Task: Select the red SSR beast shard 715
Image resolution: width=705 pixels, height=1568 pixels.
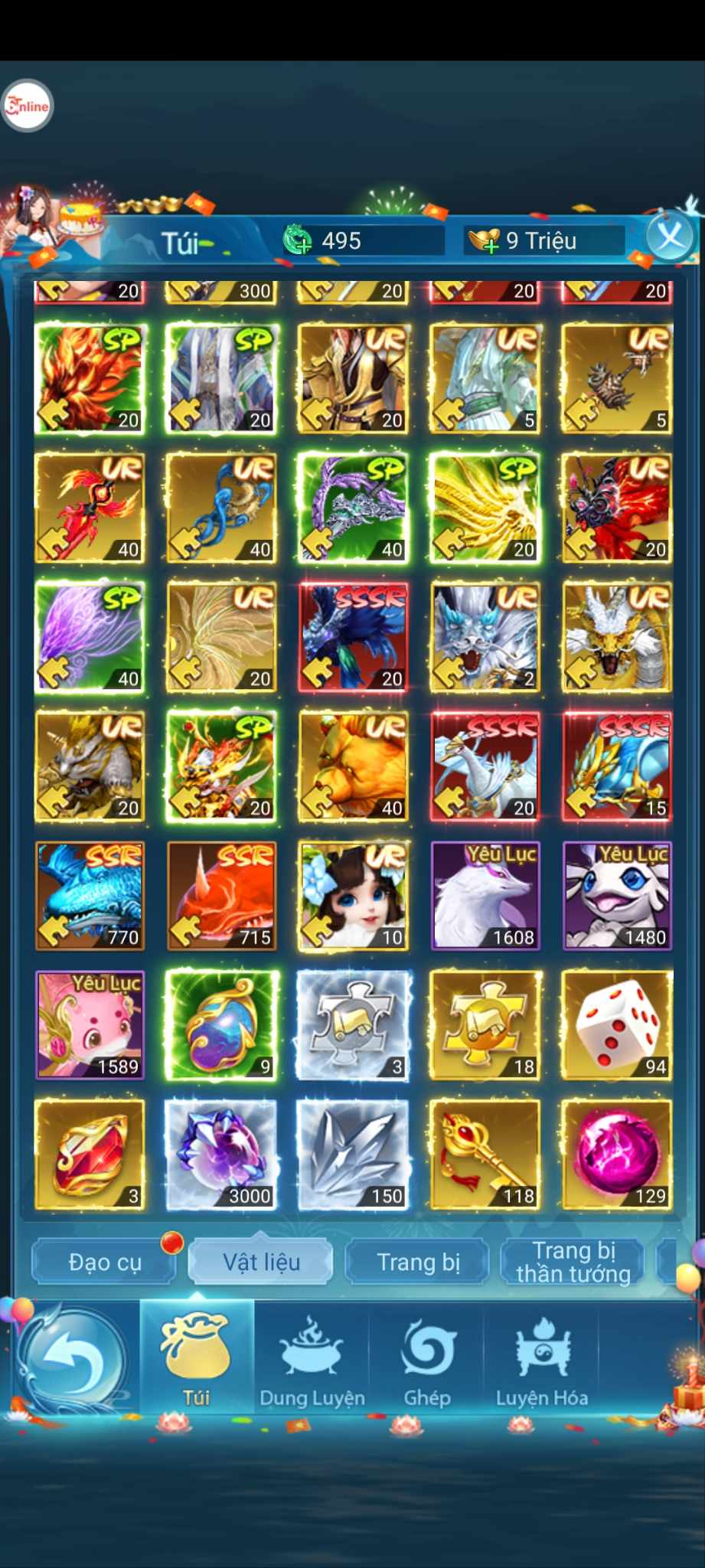Action: click(x=222, y=896)
